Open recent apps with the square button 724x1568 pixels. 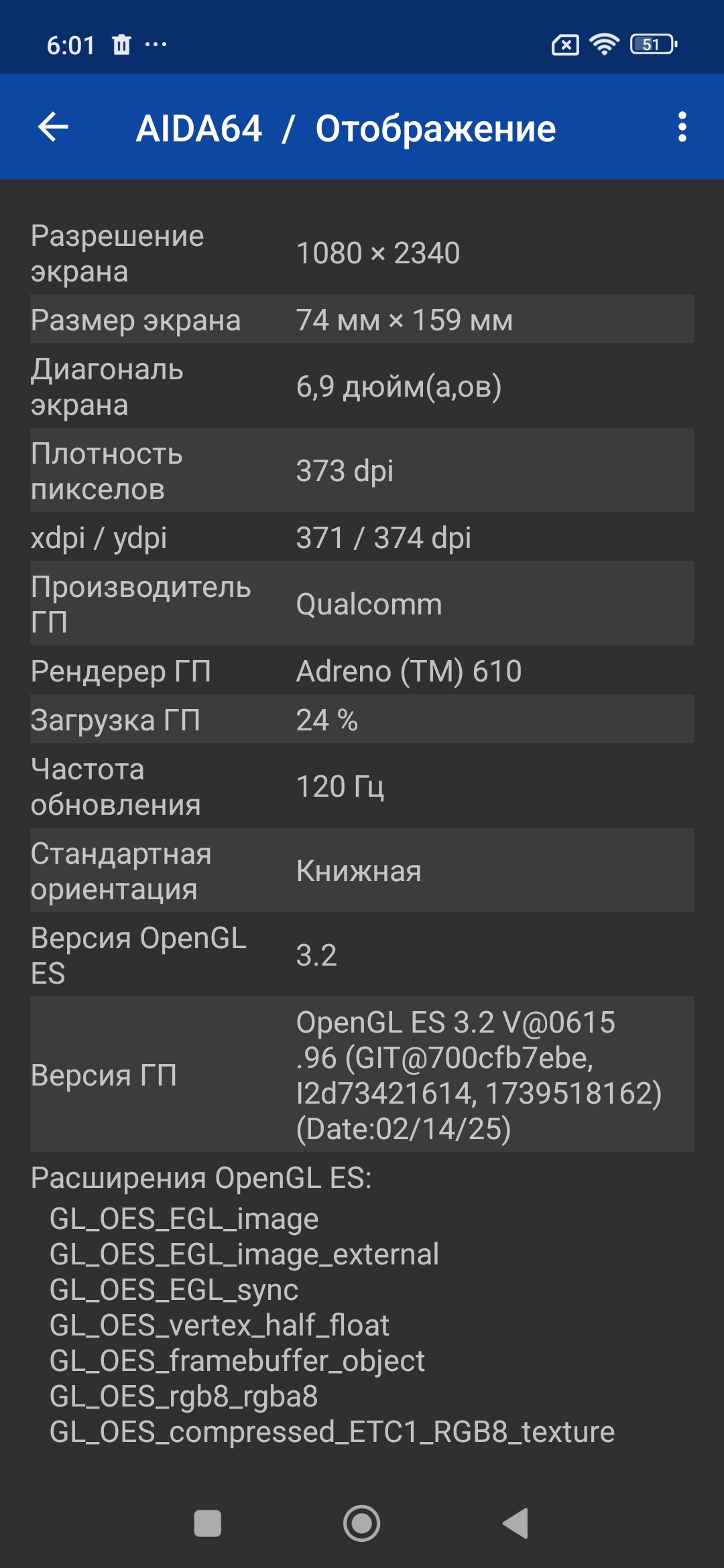click(208, 1523)
